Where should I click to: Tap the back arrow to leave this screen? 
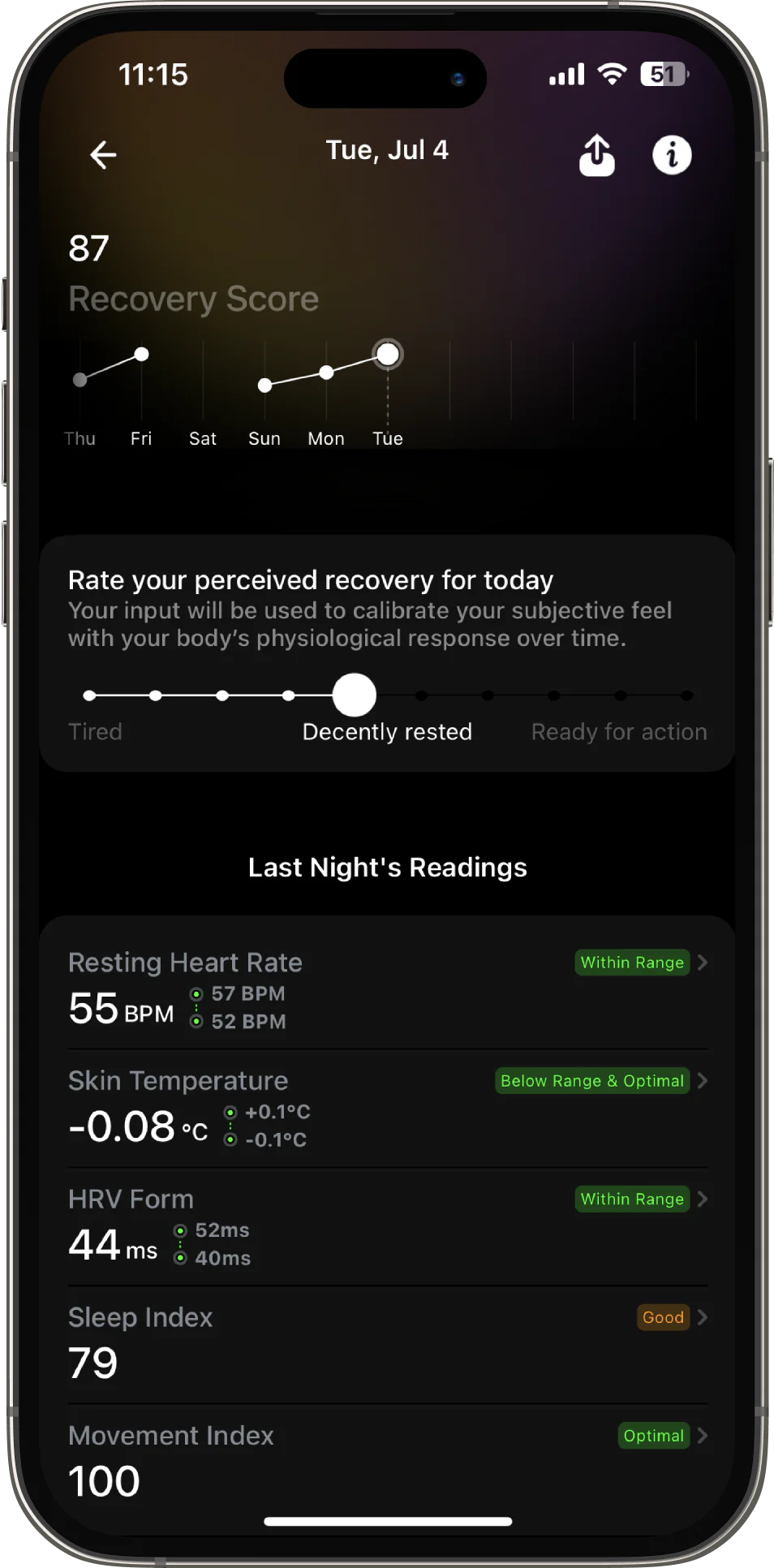pos(103,154)
